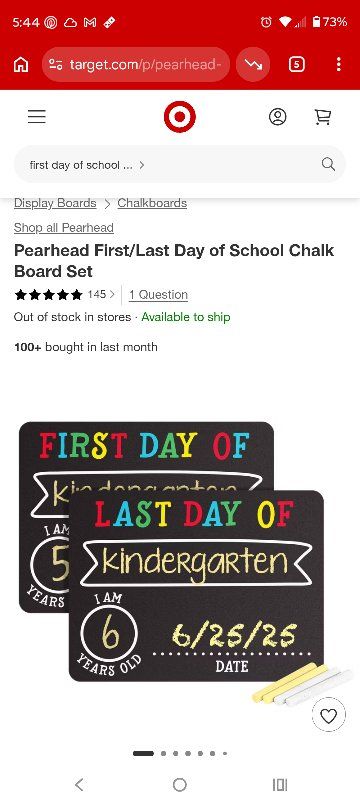Tap the downward trend arrow icon in toolbar

coord(253,65)
